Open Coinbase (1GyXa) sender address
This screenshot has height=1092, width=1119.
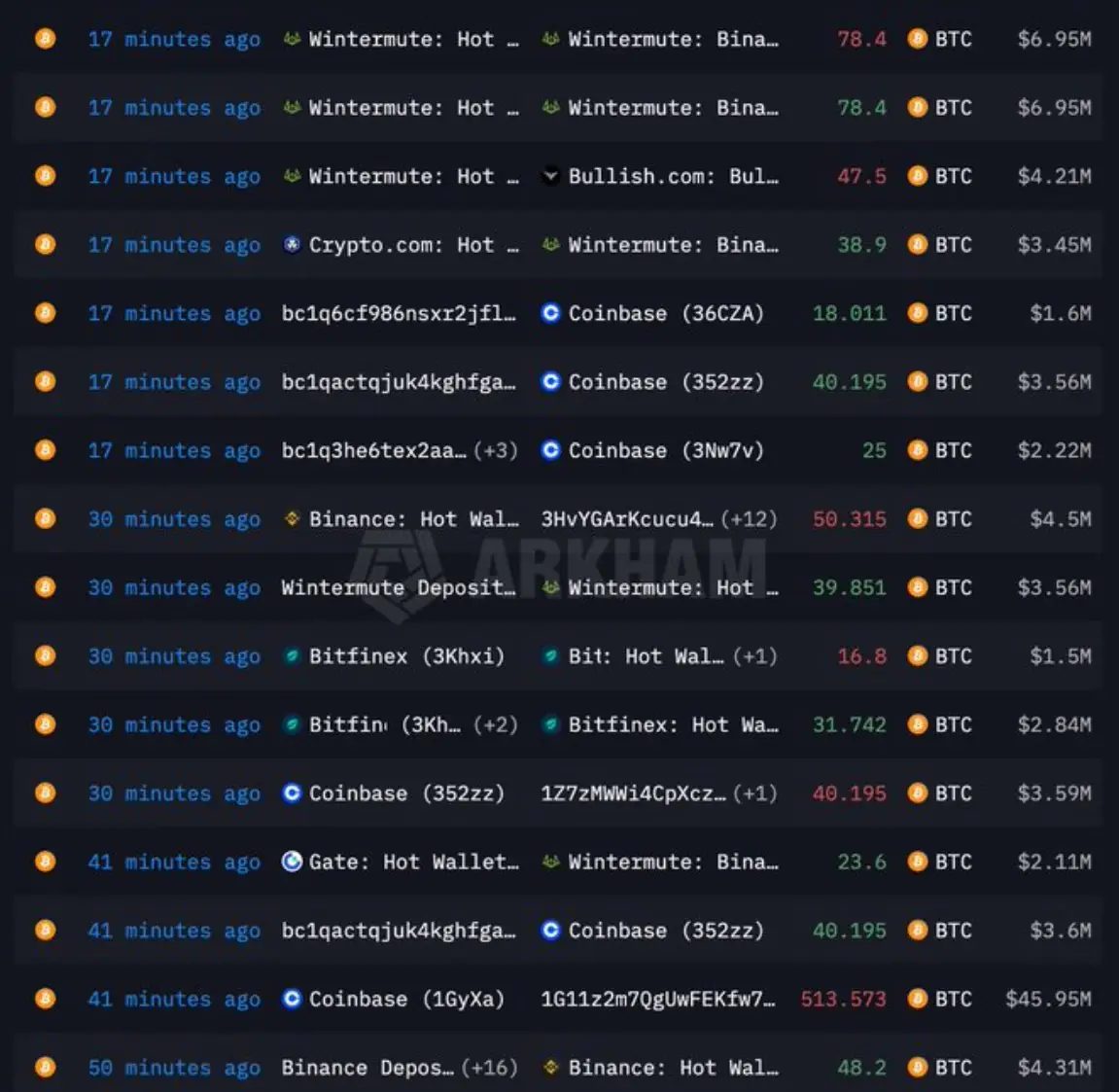click(x=405, y=999)
